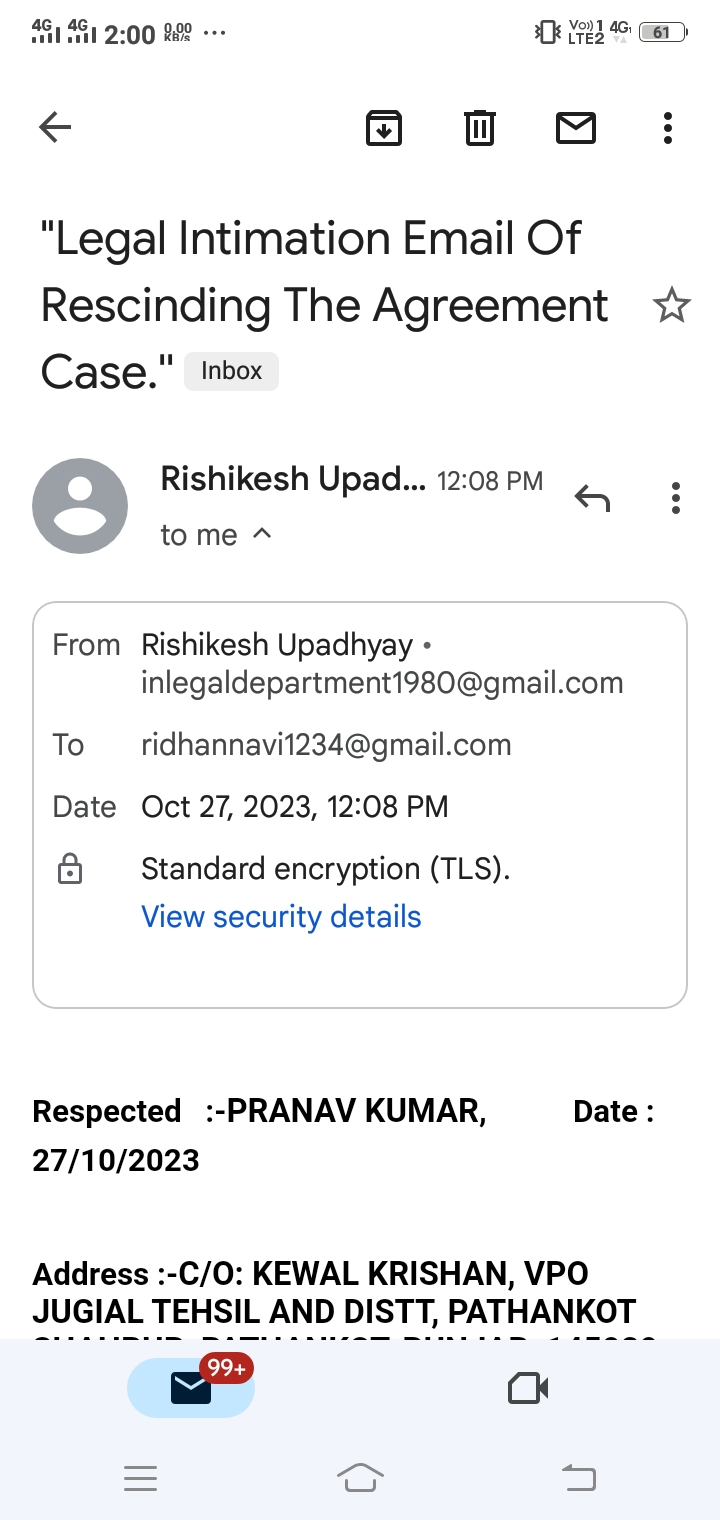Go back to the inbox list
This screenshot has width=720, height=1520.
pyautogui.click(x=55, y=127)
